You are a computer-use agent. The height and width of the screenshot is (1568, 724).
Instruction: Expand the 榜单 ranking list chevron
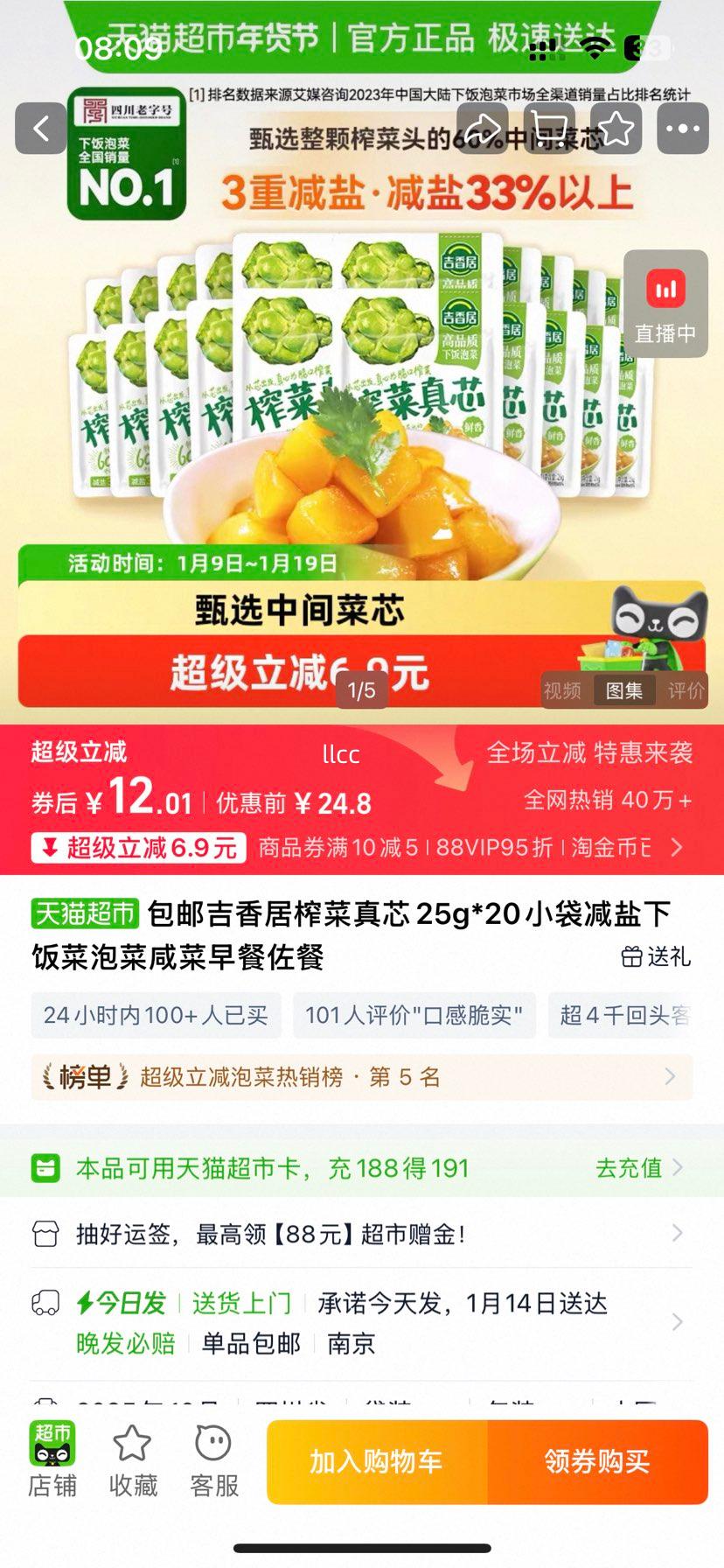click(x=670, y=1077)
